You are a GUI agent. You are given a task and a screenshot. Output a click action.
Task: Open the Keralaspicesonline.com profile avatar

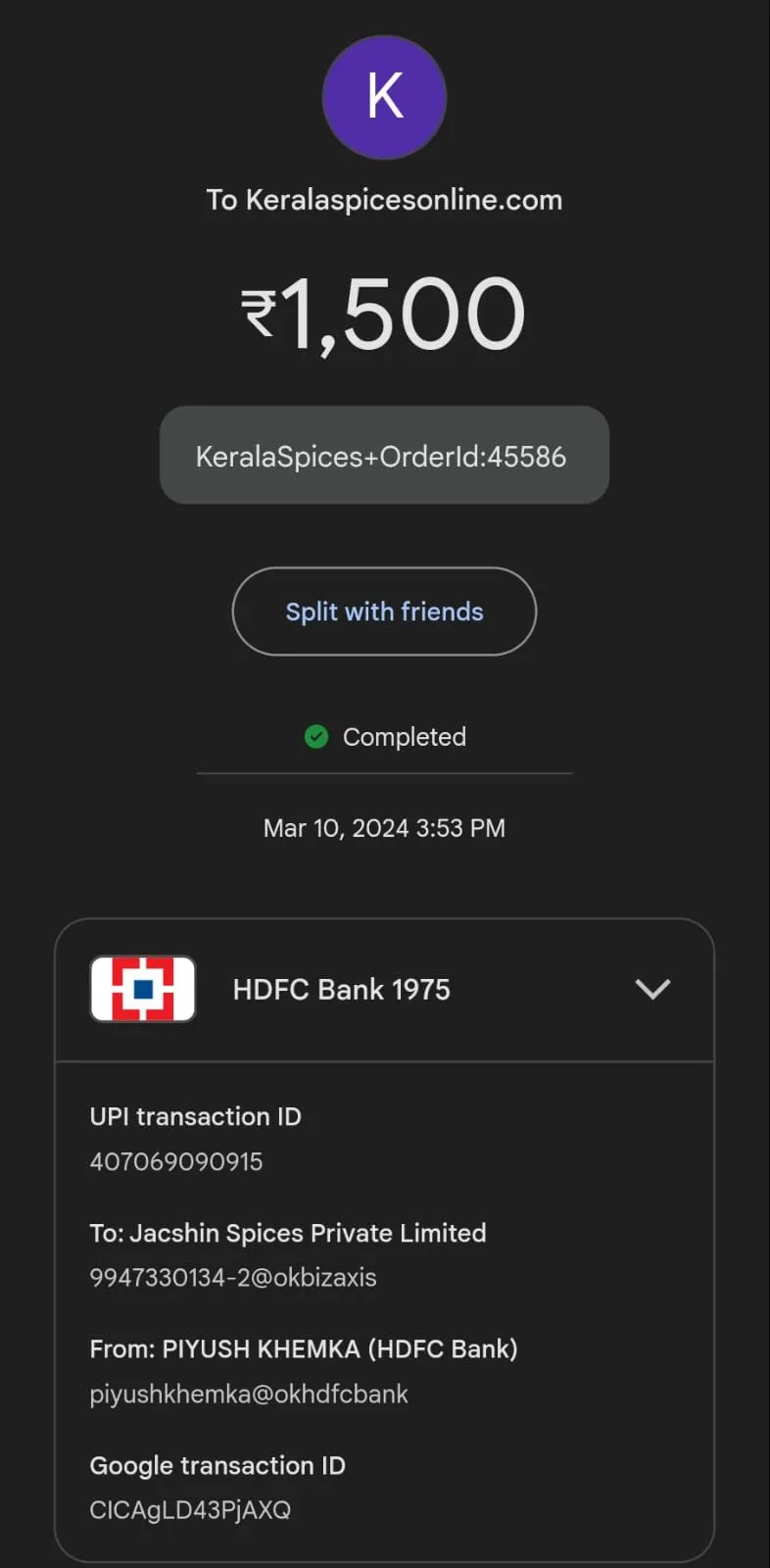point(384,97)
